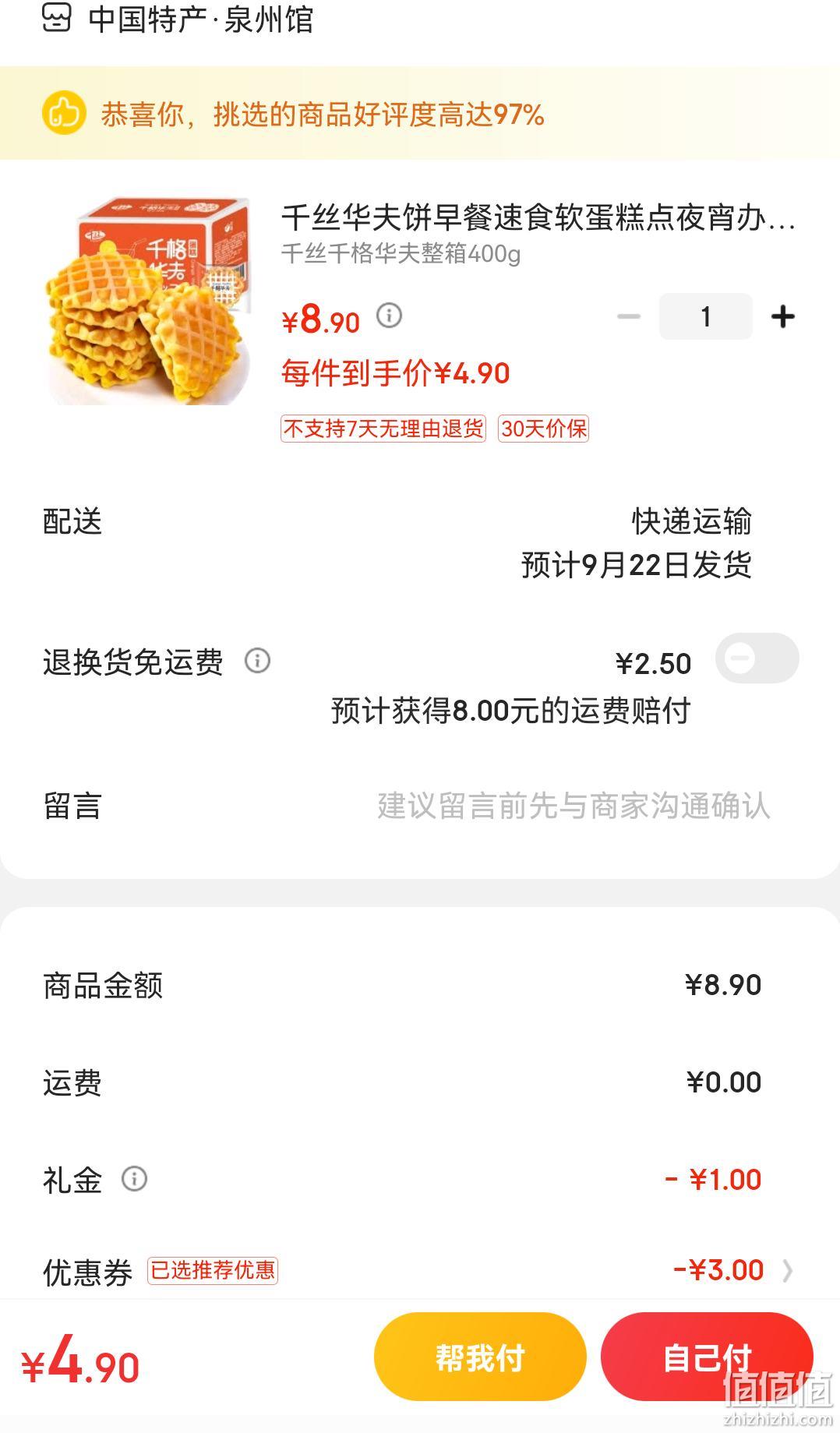This screenshot has height=1433, width=840.
Task: Show price info next to ¥8.90
Action: [389, 316]
